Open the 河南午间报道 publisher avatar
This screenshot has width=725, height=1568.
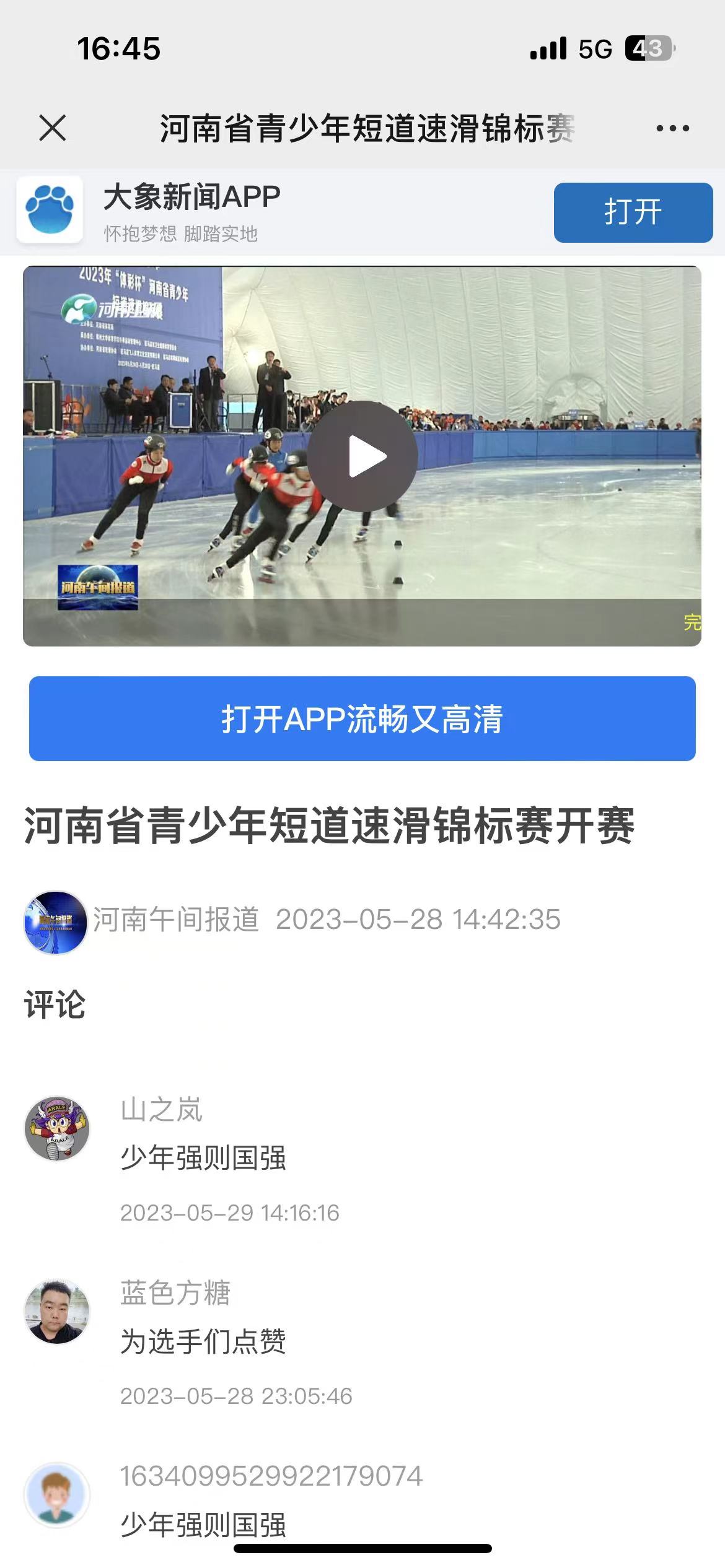point(56,922)
